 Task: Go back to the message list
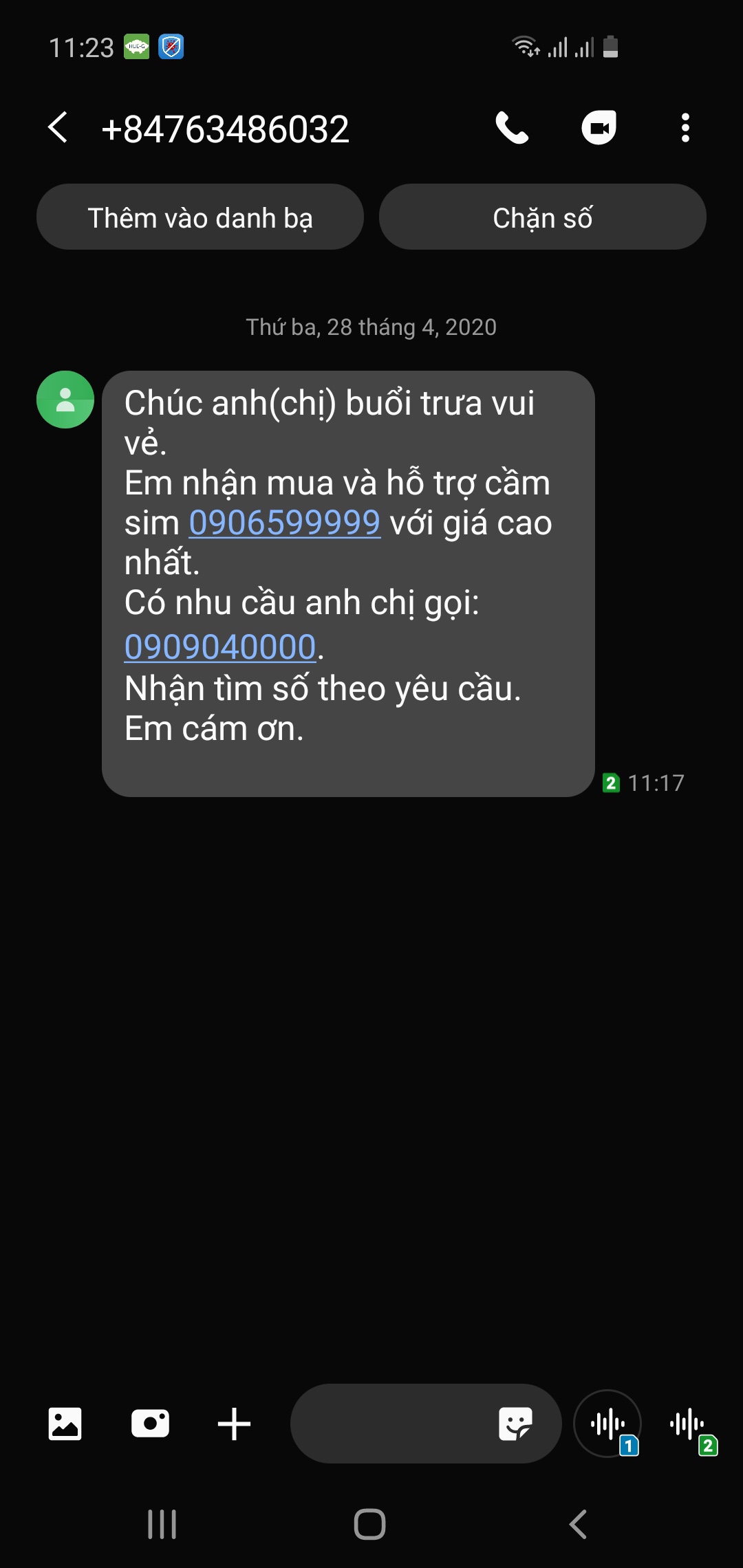[58, 128]
